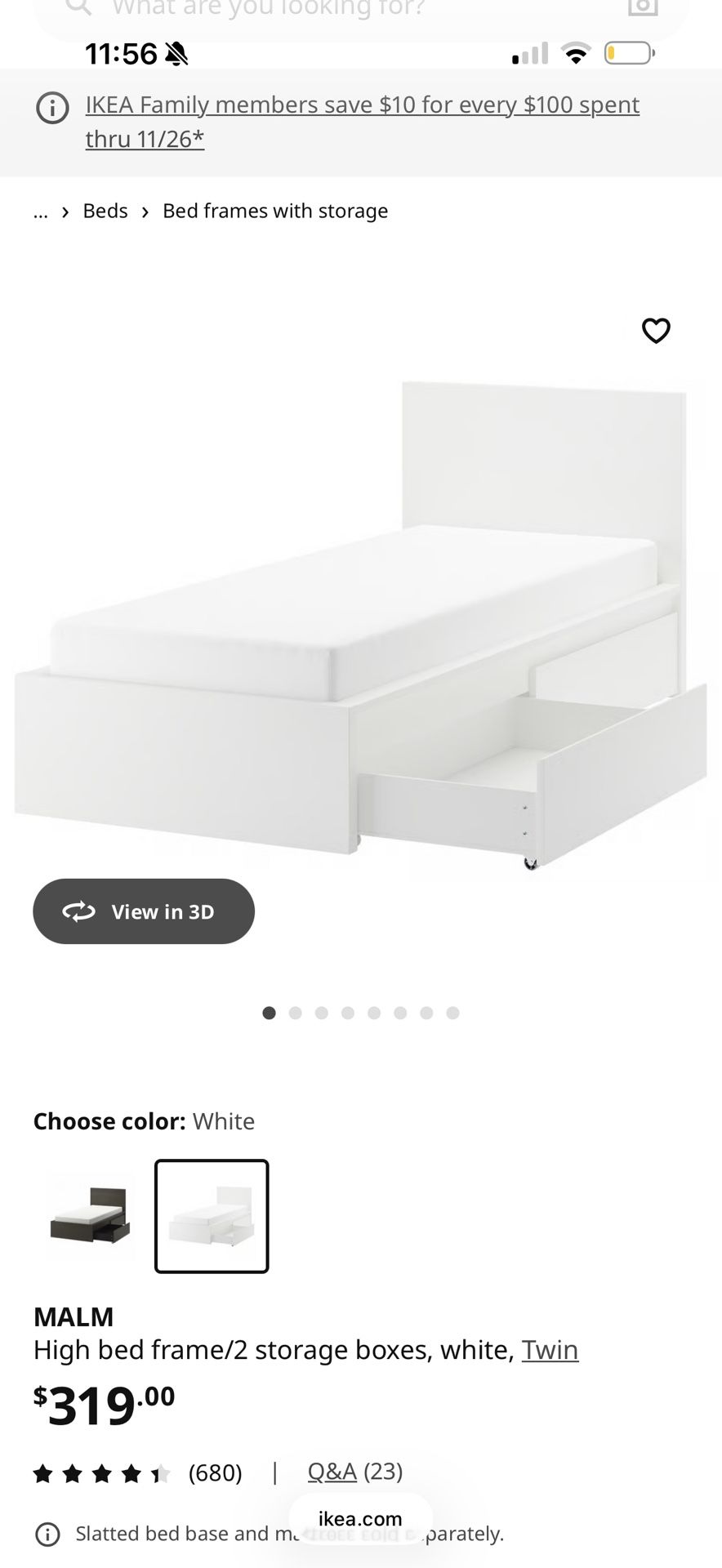Tap the camera visual search icon
Image resolution: width=722 pixels, height=1568 pixels.
click(x=643, y=7)
